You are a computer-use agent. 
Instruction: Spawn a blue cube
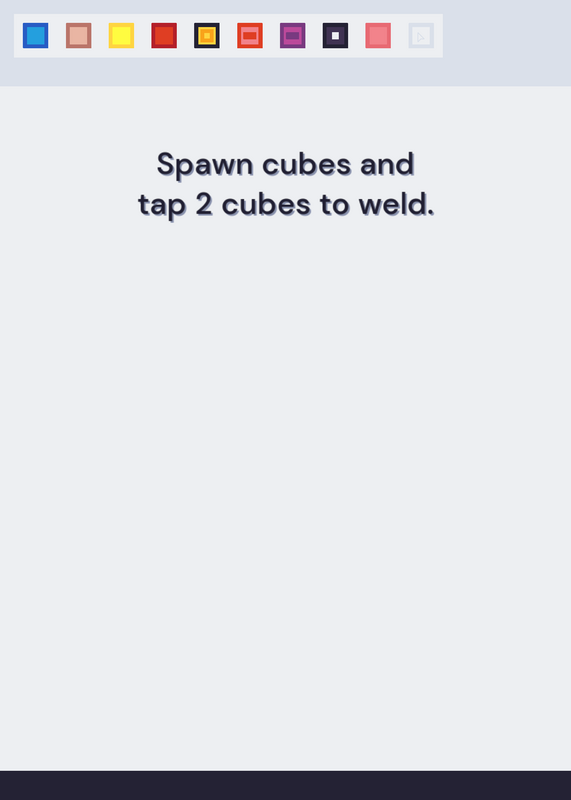(36, 36)
